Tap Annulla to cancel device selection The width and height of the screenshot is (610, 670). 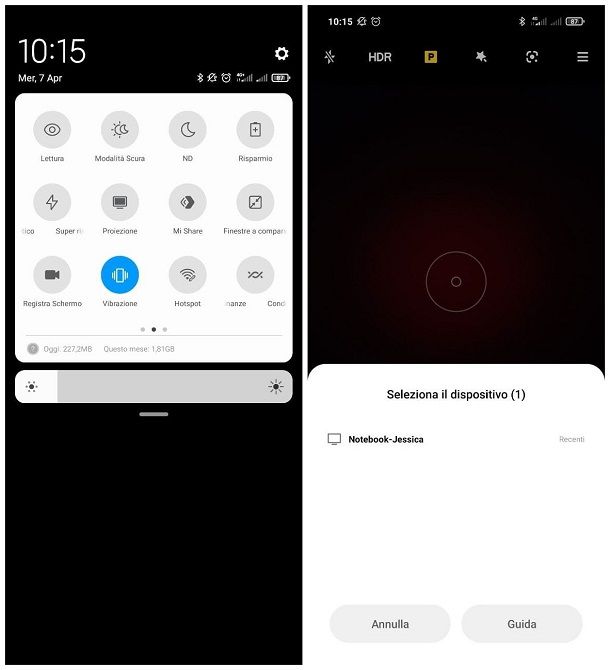coord(390,624)
